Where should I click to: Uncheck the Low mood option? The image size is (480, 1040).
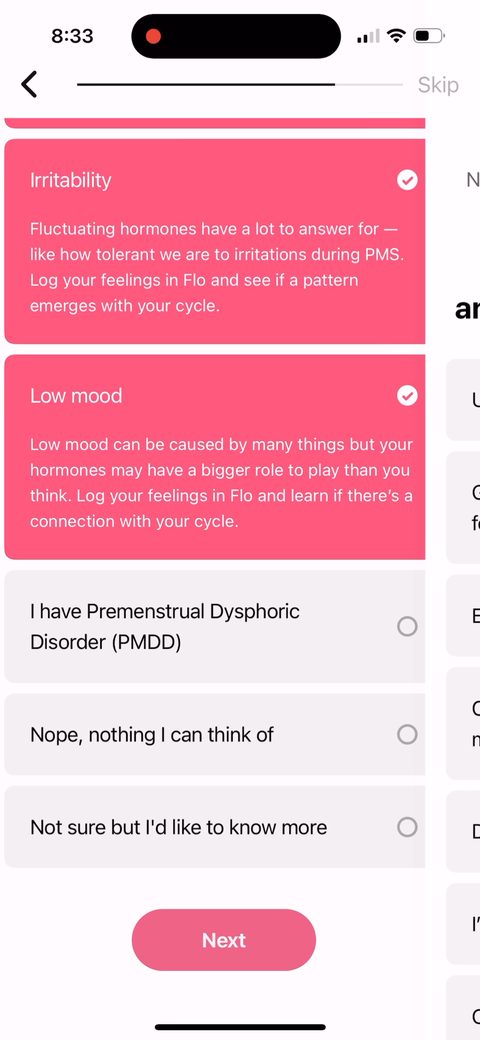coord(215,457)
